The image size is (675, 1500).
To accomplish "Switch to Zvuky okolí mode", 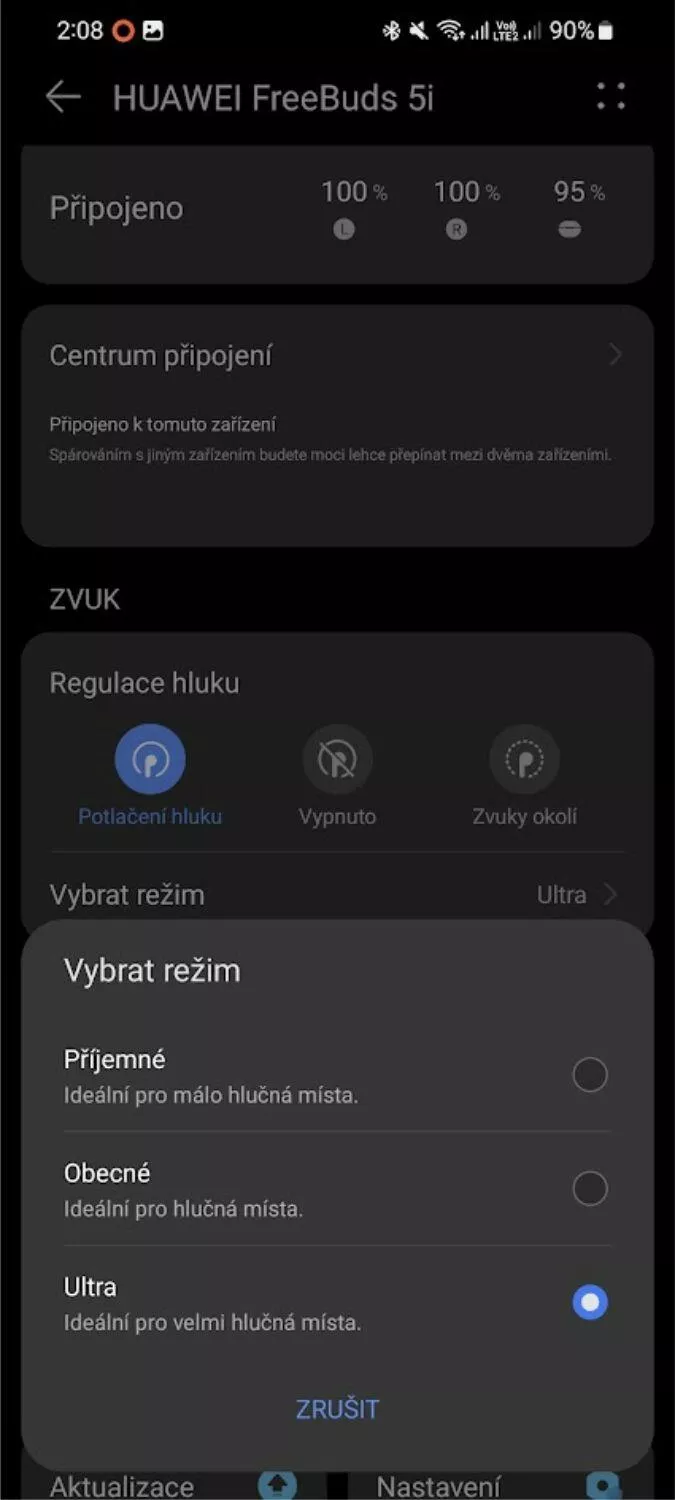I will (525, 777).
